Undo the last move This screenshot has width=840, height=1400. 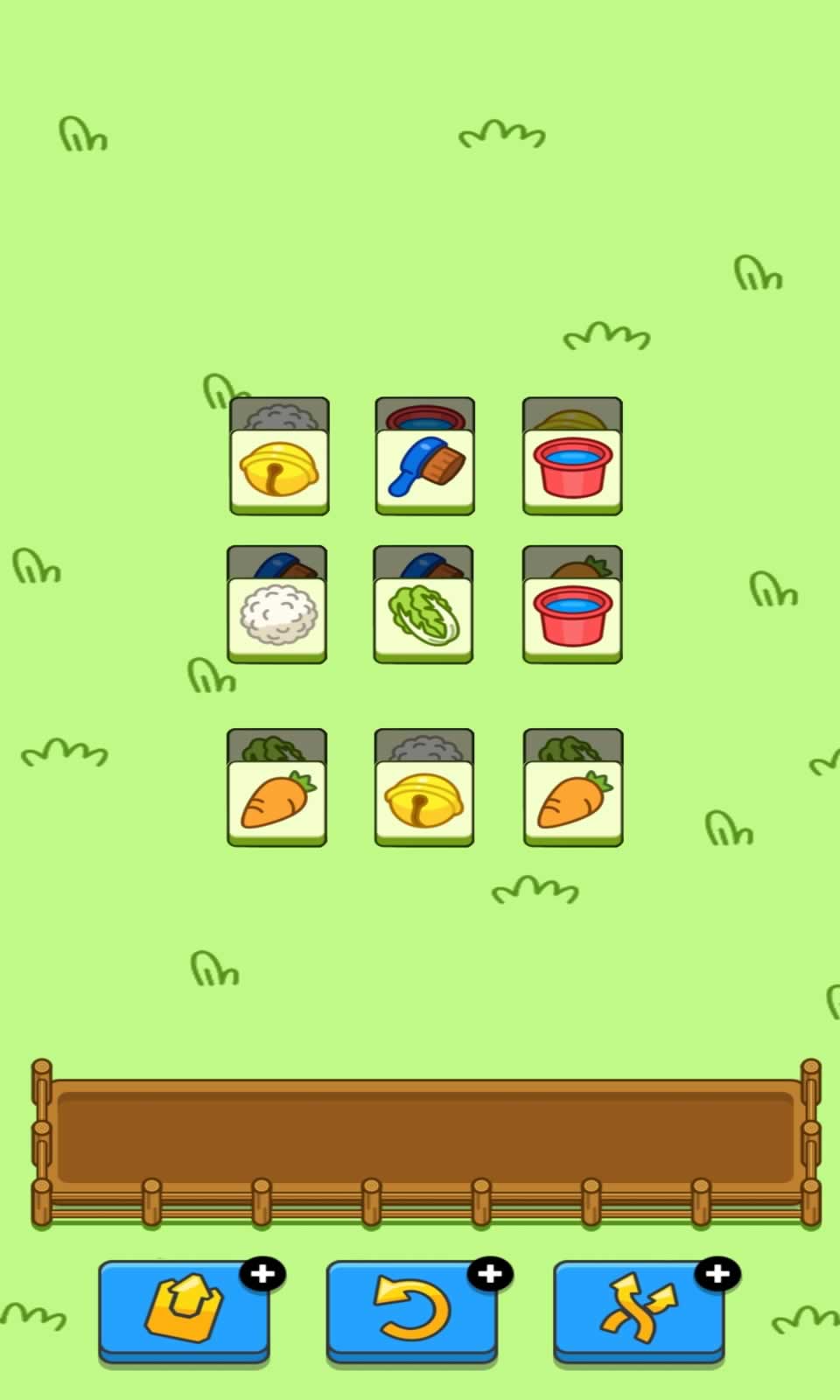pos(411,1310)
